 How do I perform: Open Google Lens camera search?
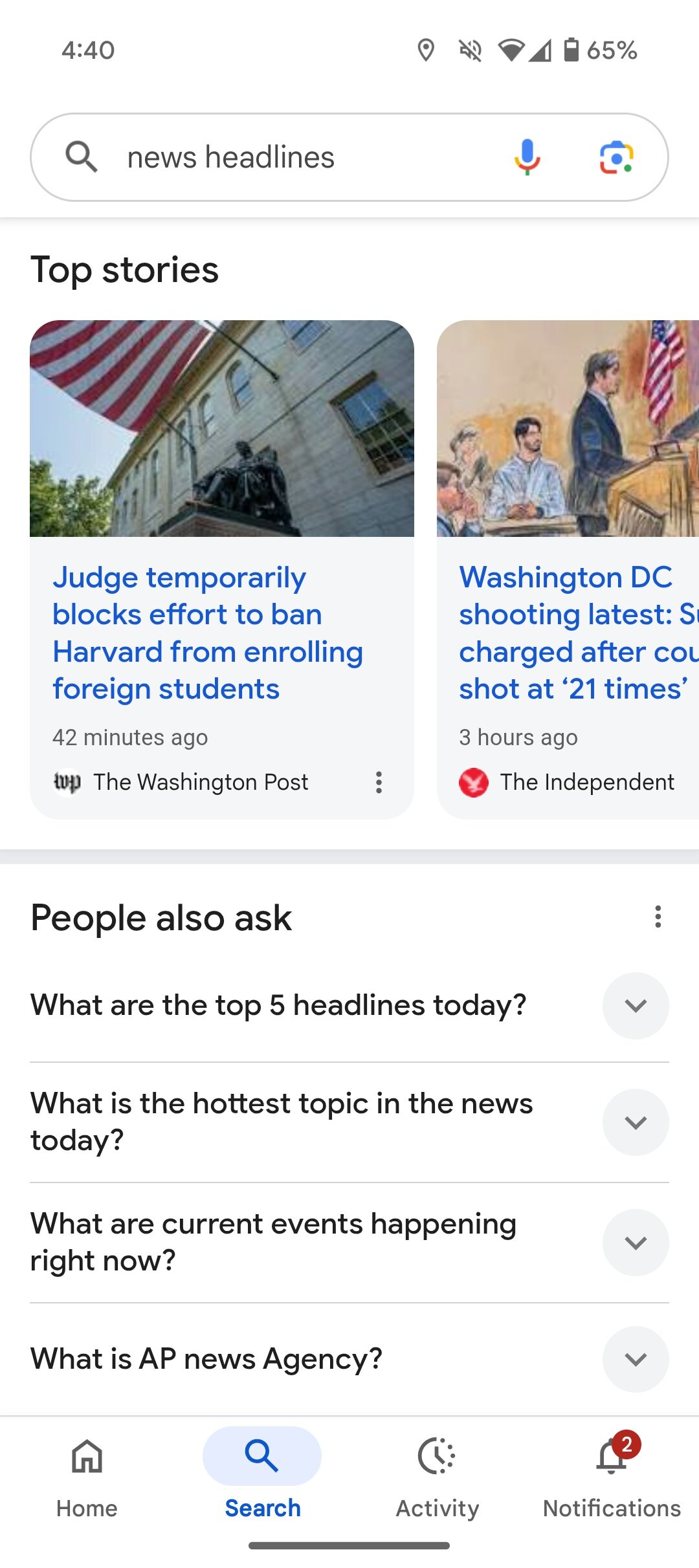pyautogui.click(x=616, y=157)
